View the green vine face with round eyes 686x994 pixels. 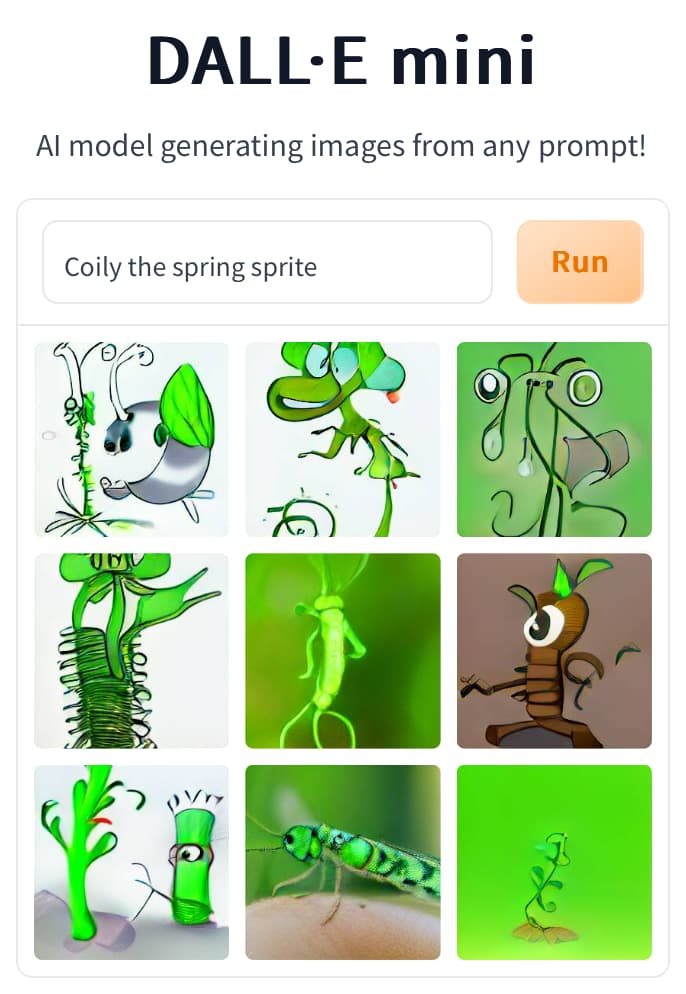554,439
